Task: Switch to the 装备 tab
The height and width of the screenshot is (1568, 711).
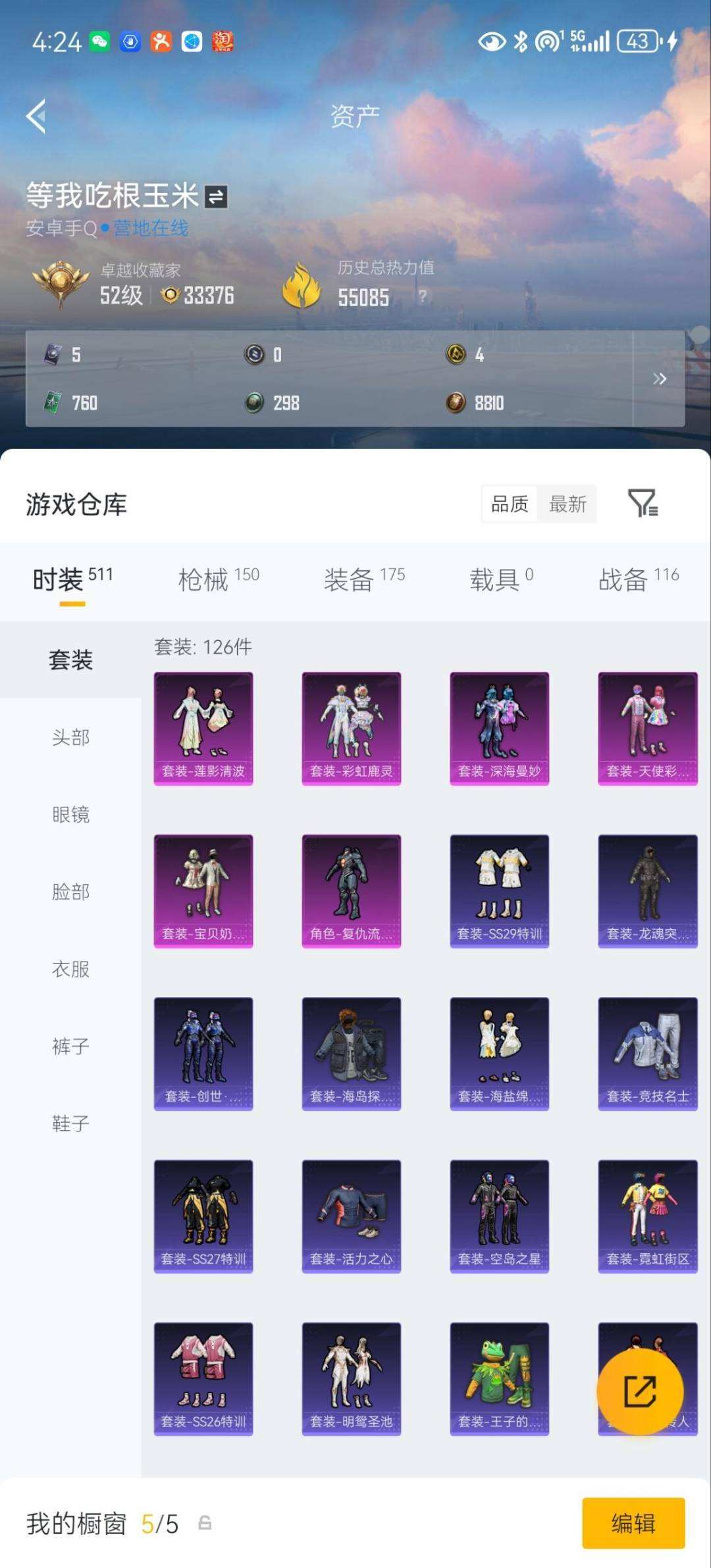Action: pyautogui.click(x=364, y=580)
